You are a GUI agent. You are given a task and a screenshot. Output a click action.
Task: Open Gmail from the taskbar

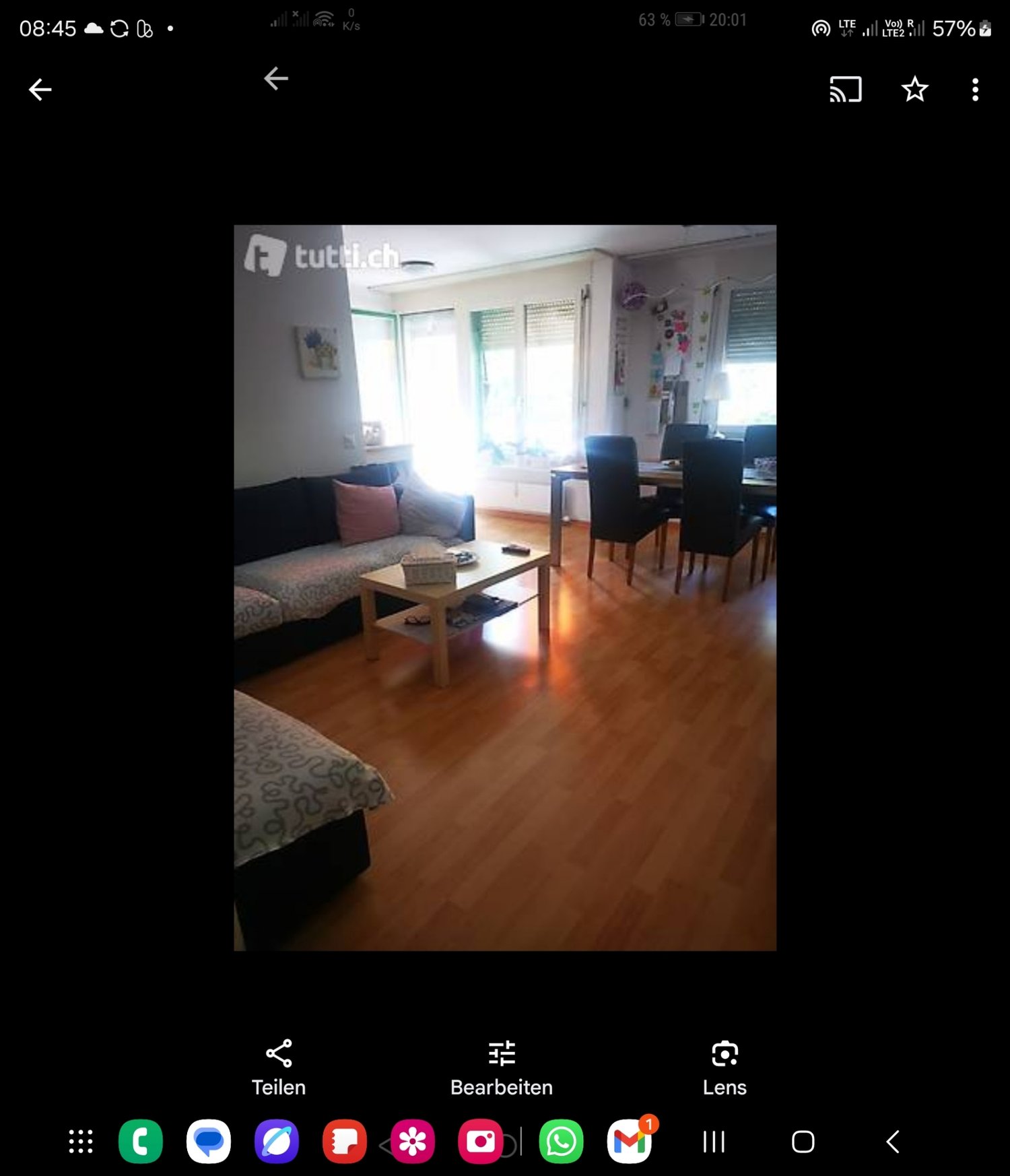630,1142
